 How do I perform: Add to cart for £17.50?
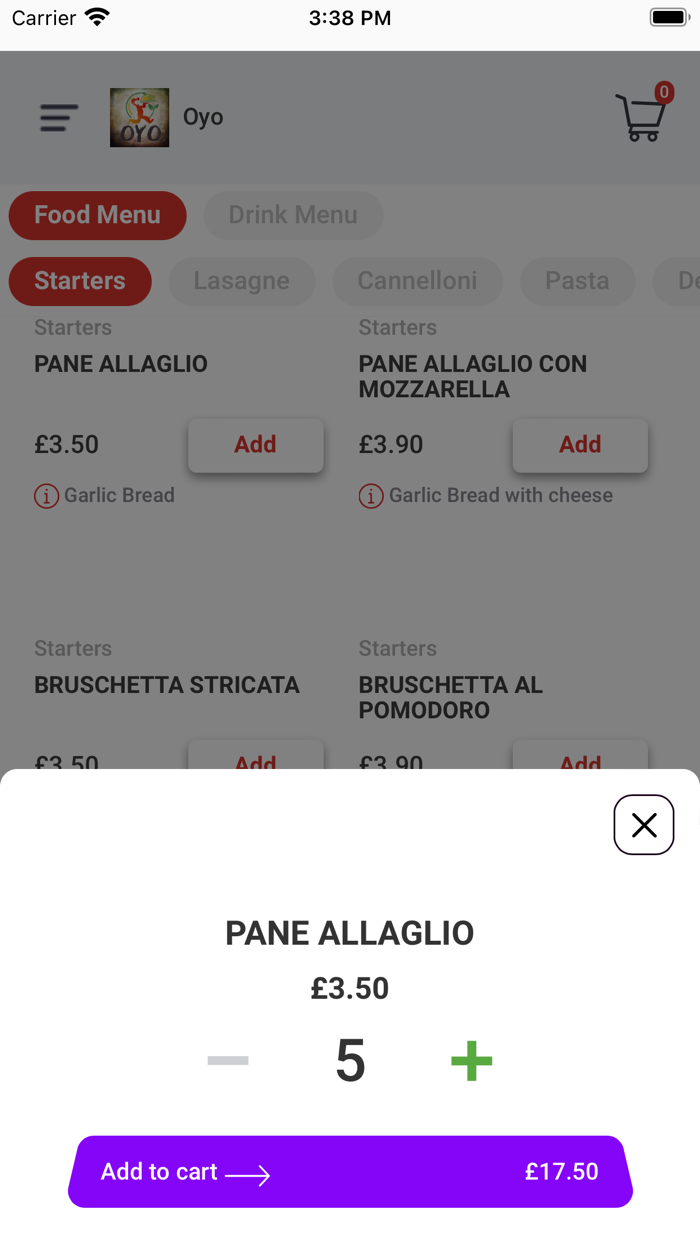click(350, 1172)
